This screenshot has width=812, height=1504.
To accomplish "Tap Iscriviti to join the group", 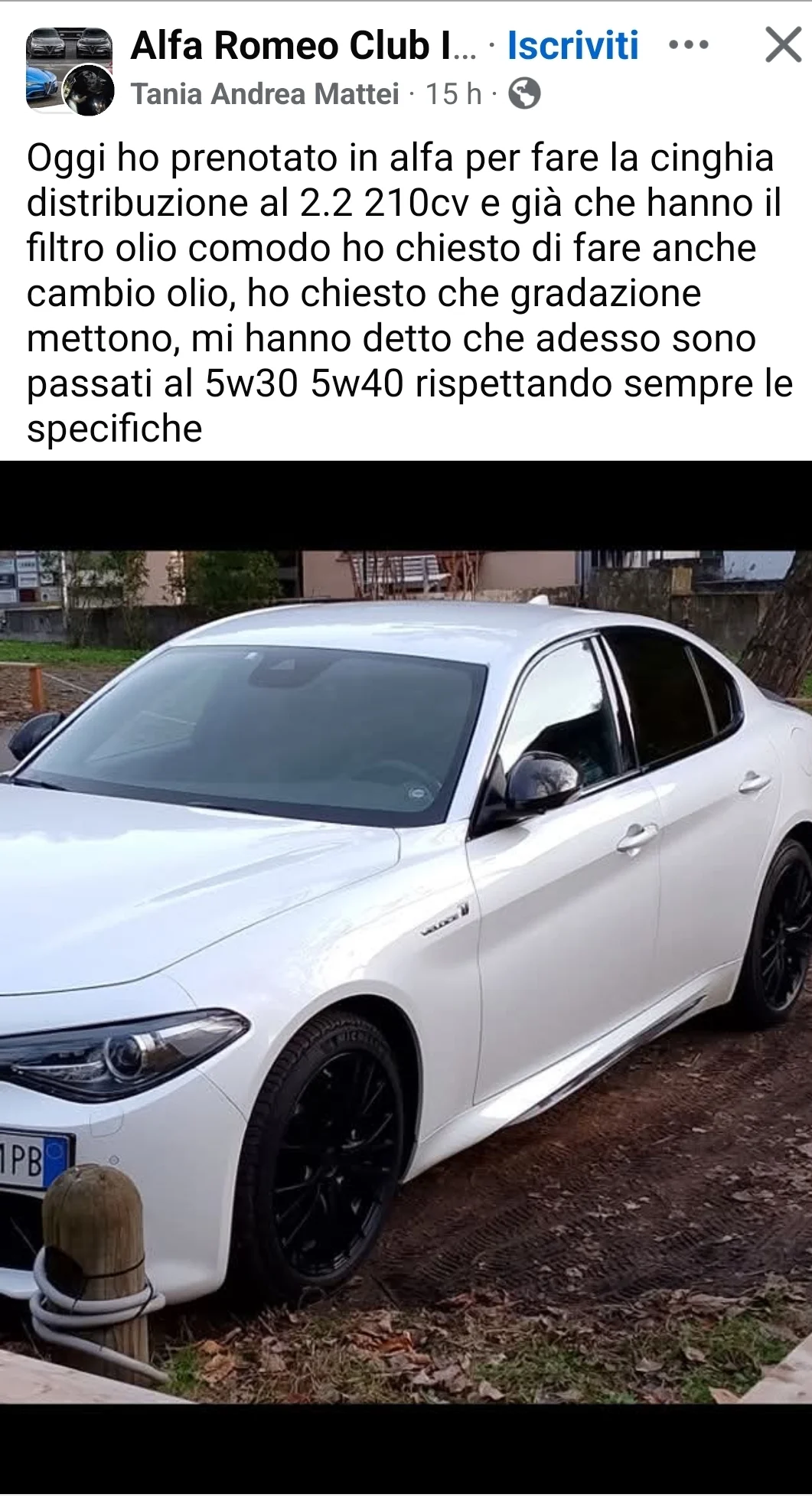I will tap(572, 45).
